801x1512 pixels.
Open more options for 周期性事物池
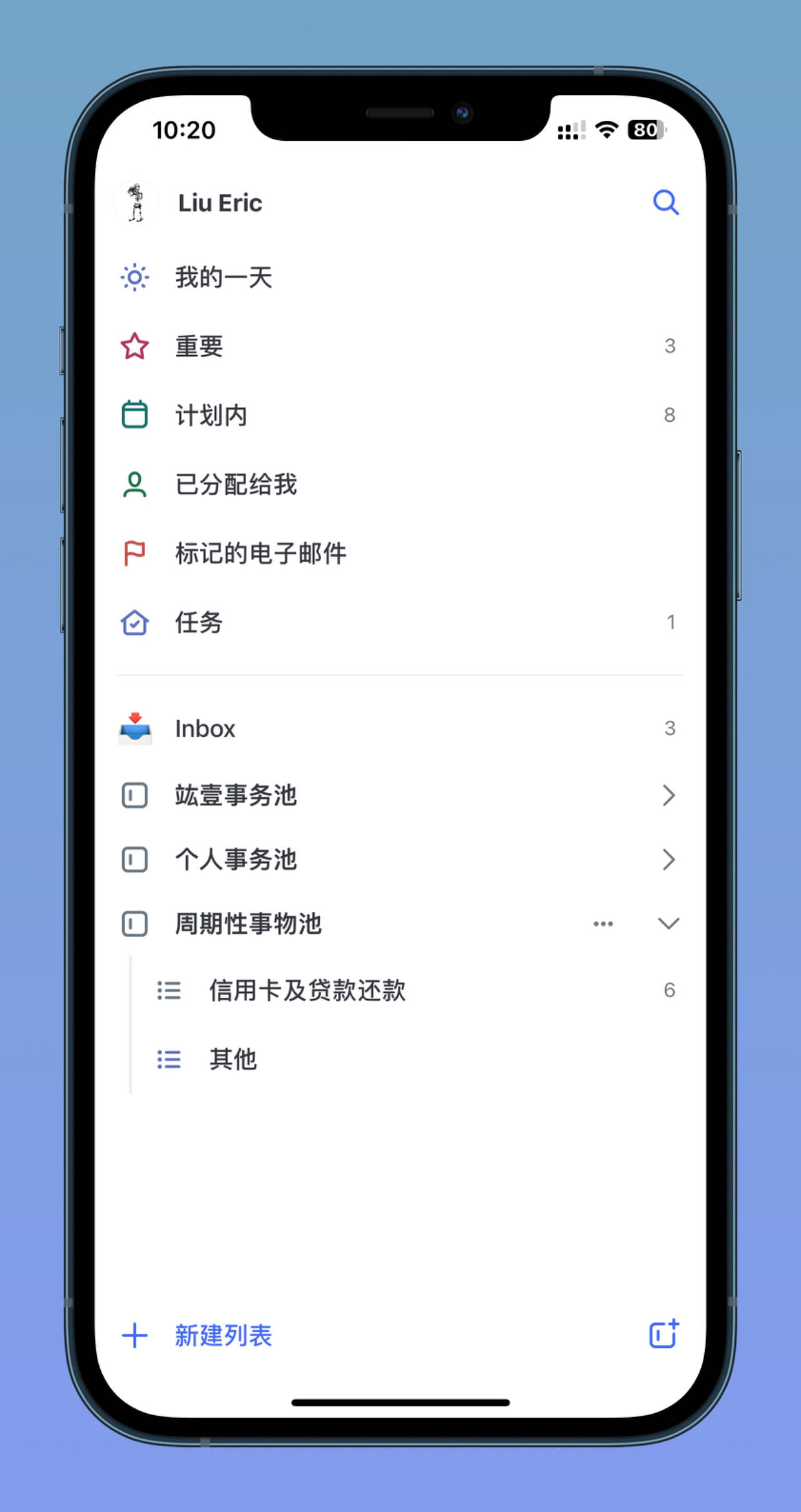[x=603, y=924]
